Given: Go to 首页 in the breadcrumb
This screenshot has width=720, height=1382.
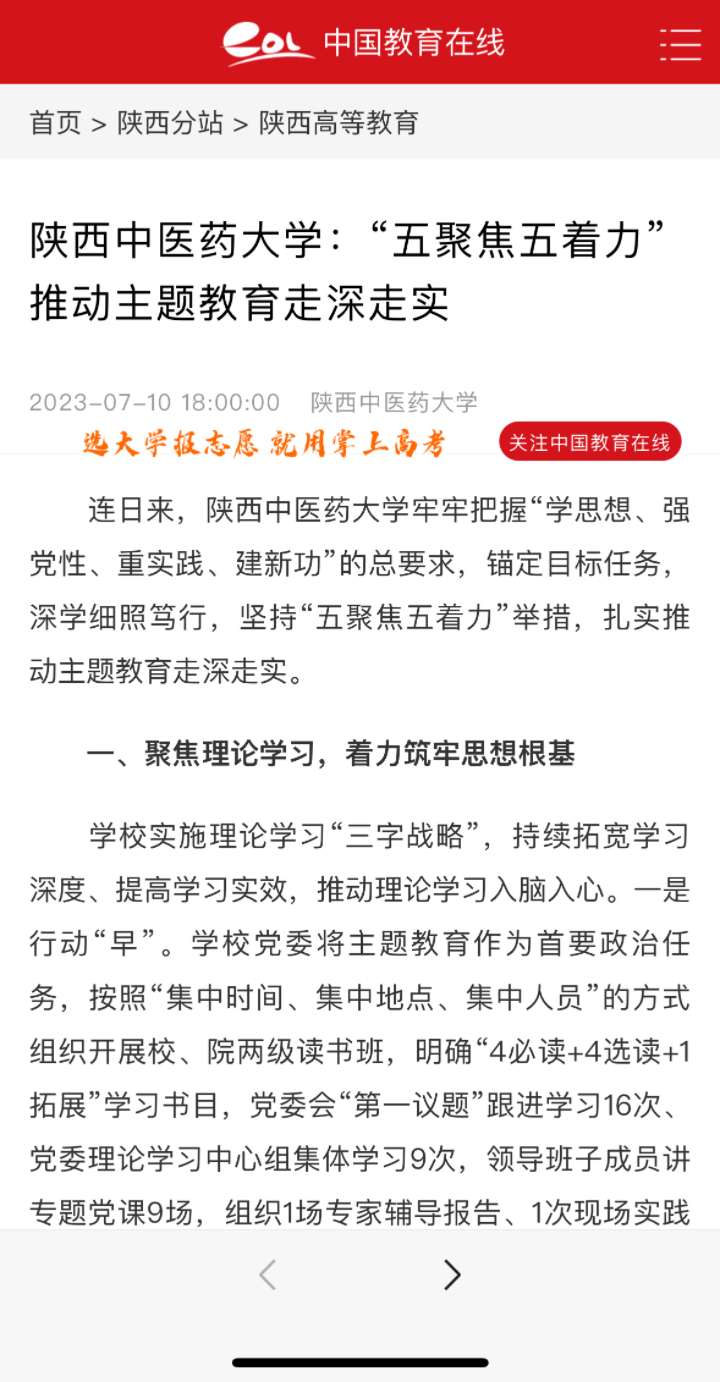Looking at the screenshot, I should click(x=55, y=123).
